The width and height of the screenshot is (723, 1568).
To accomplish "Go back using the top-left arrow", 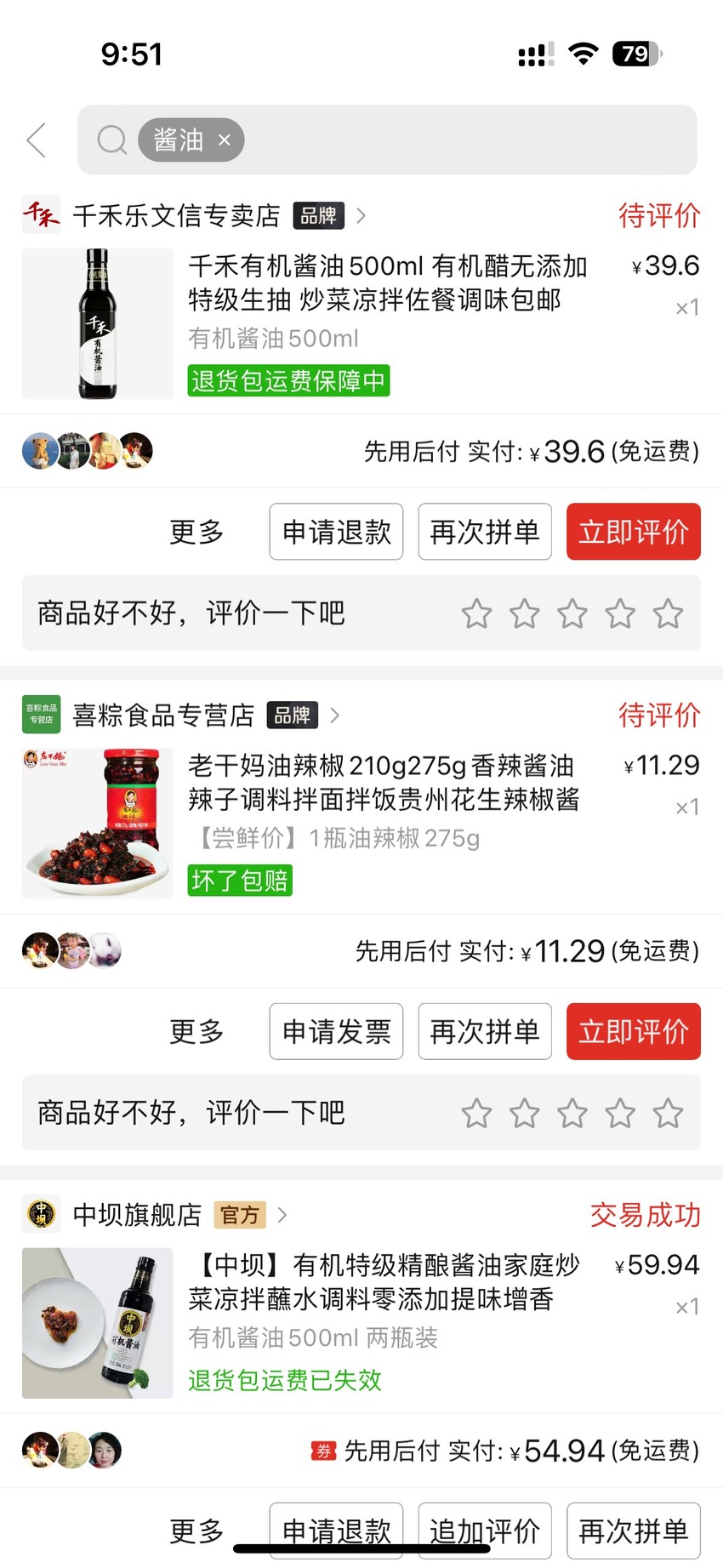I will 36,140.
